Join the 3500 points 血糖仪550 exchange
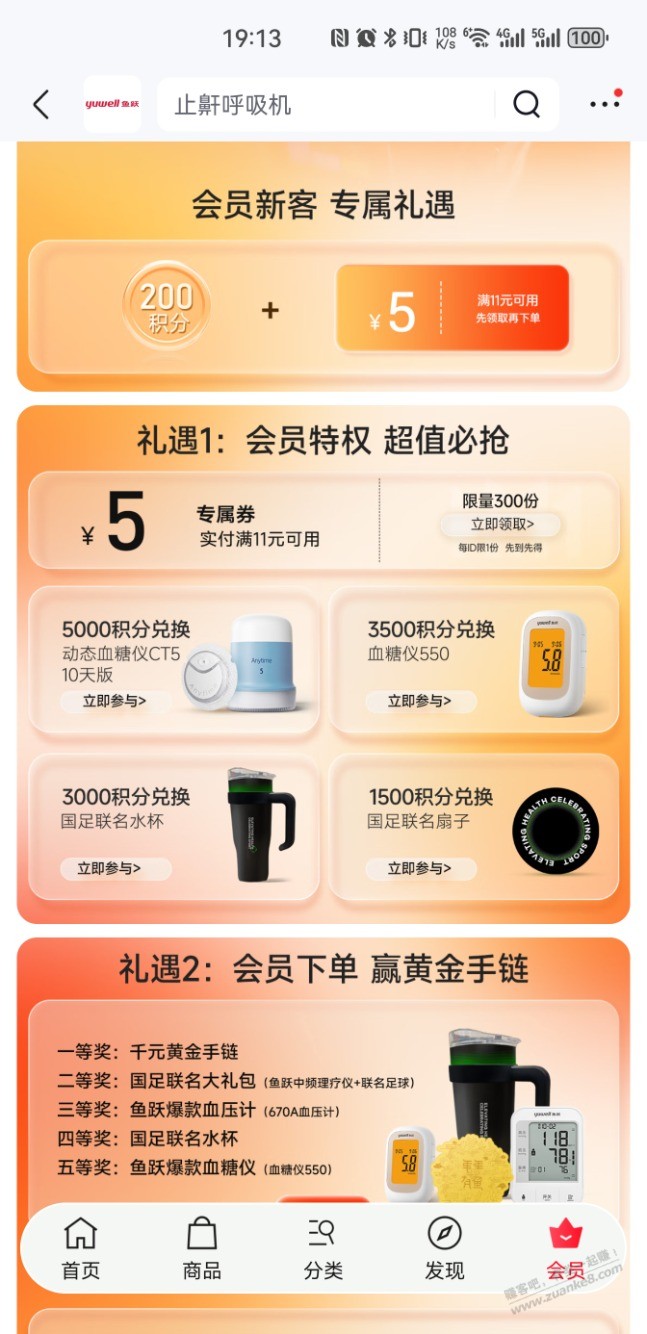The width and height of the screenshot is (647, 1334). pyautogui.click(x=419, y=701)
